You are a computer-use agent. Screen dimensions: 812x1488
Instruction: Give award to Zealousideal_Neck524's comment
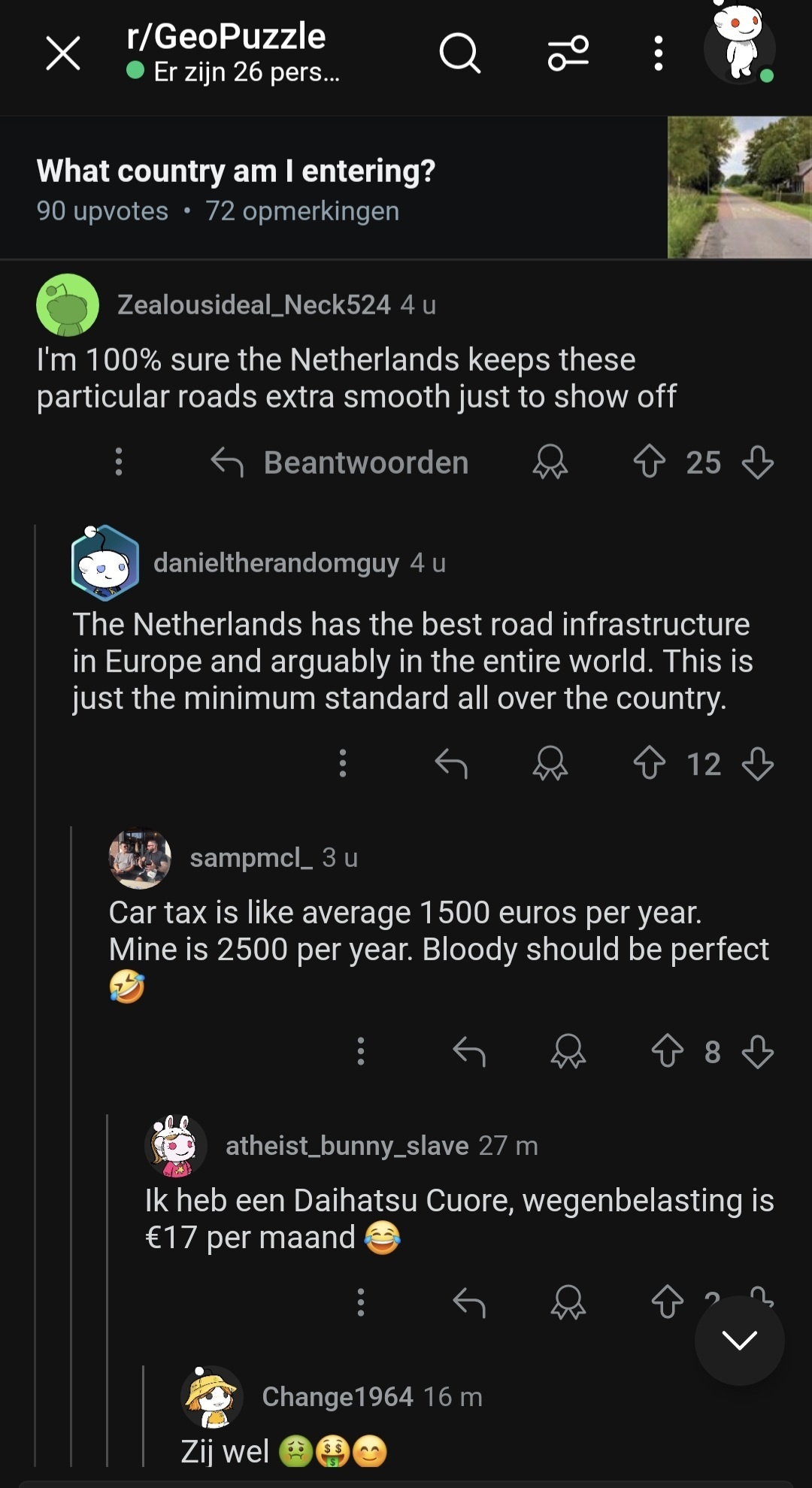(550, 462)
